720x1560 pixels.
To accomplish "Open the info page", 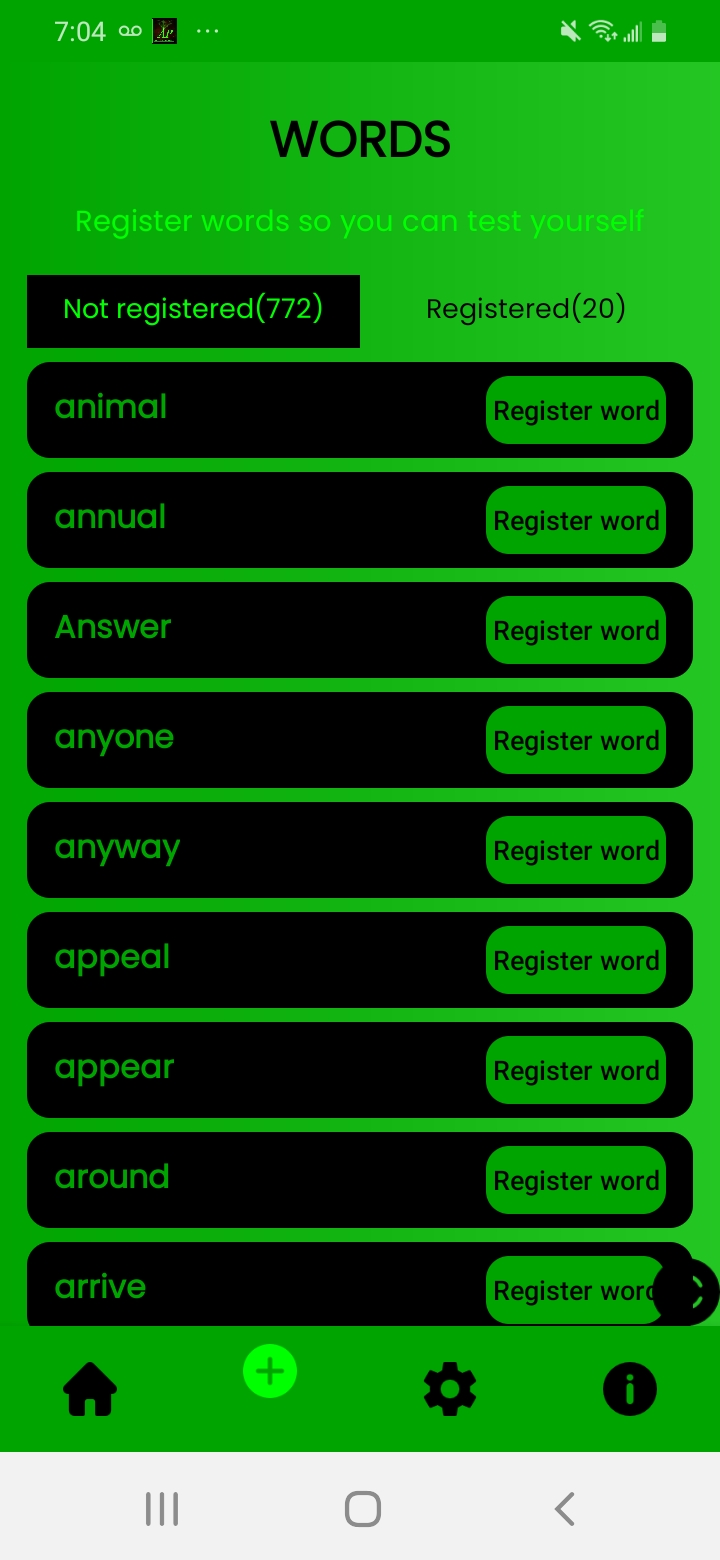I will (x=630, y=1389).
